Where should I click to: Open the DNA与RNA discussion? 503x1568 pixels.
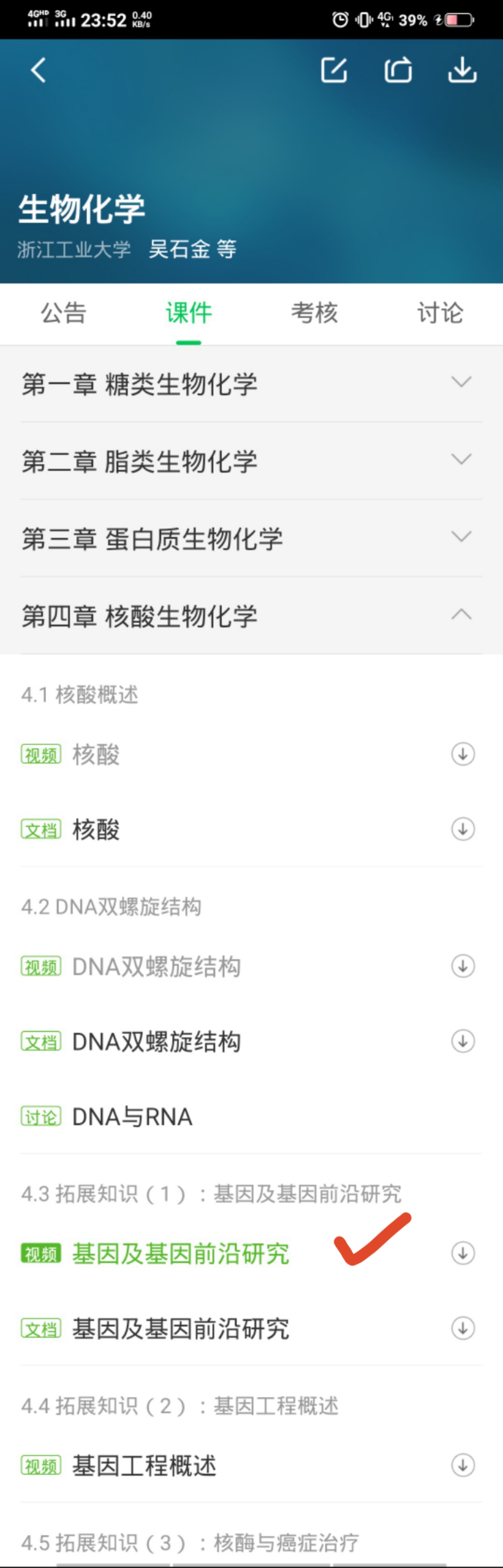pyautogui.click(x=132, y=1117)
